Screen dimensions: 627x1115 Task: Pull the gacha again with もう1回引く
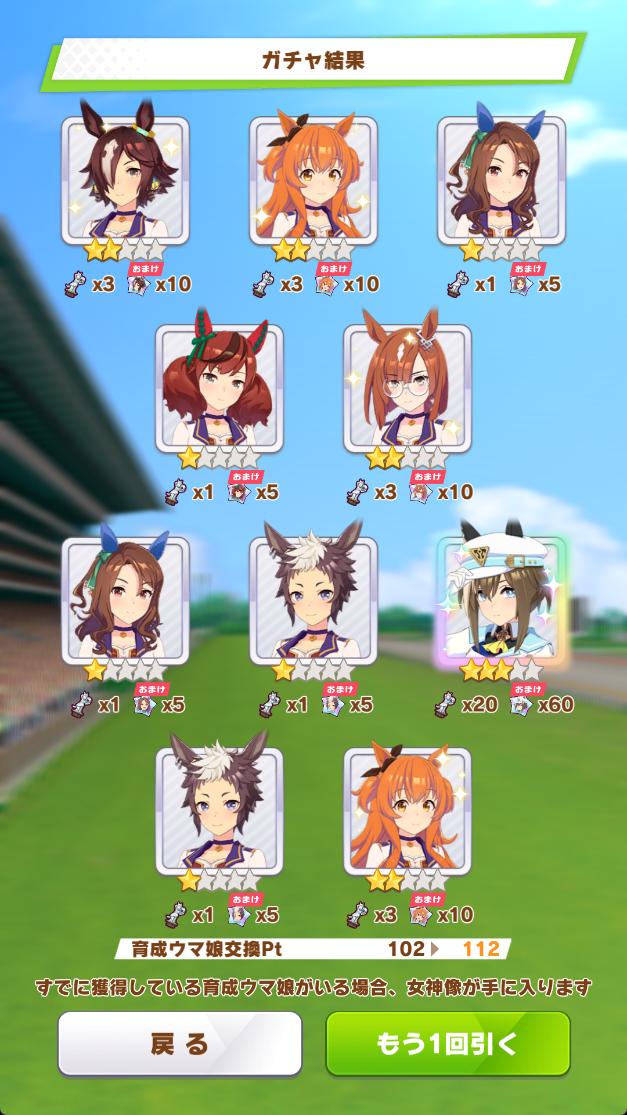[x=447, y=1044]
